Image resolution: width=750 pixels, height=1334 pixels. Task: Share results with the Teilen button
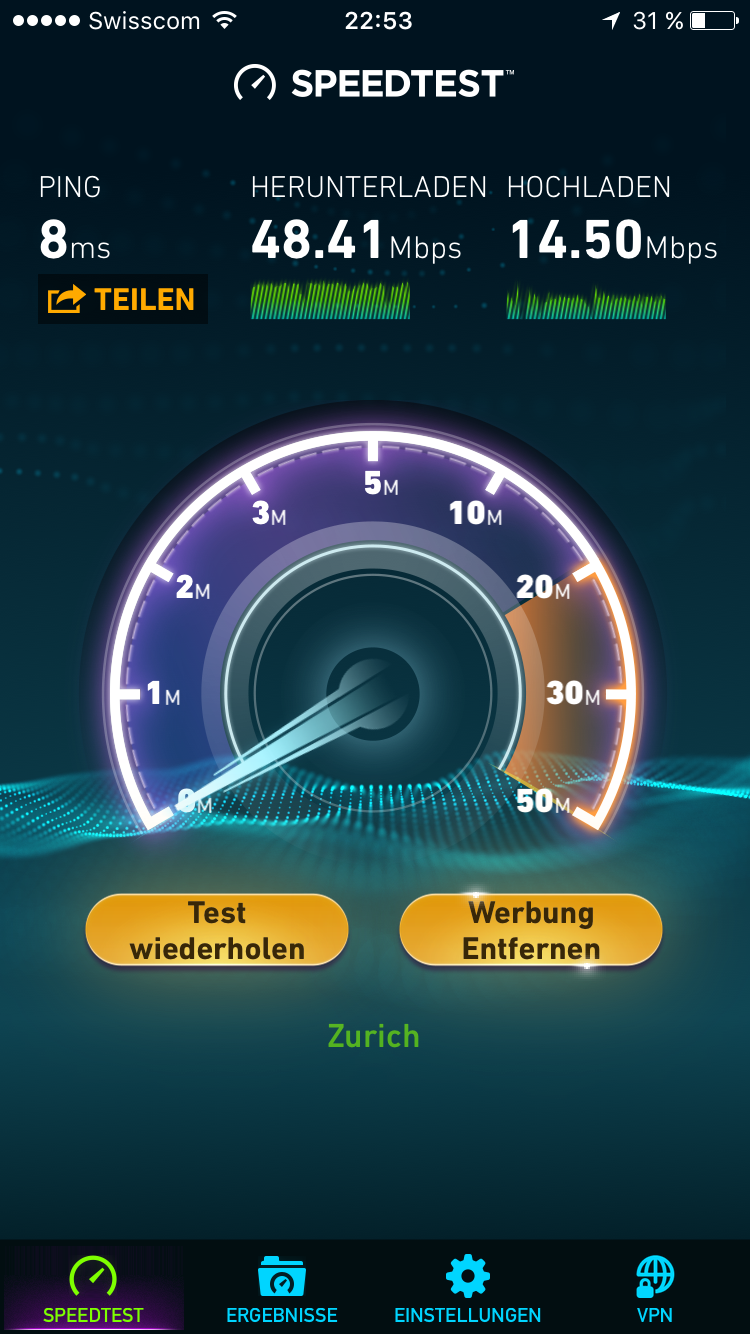tap(122, 299)
